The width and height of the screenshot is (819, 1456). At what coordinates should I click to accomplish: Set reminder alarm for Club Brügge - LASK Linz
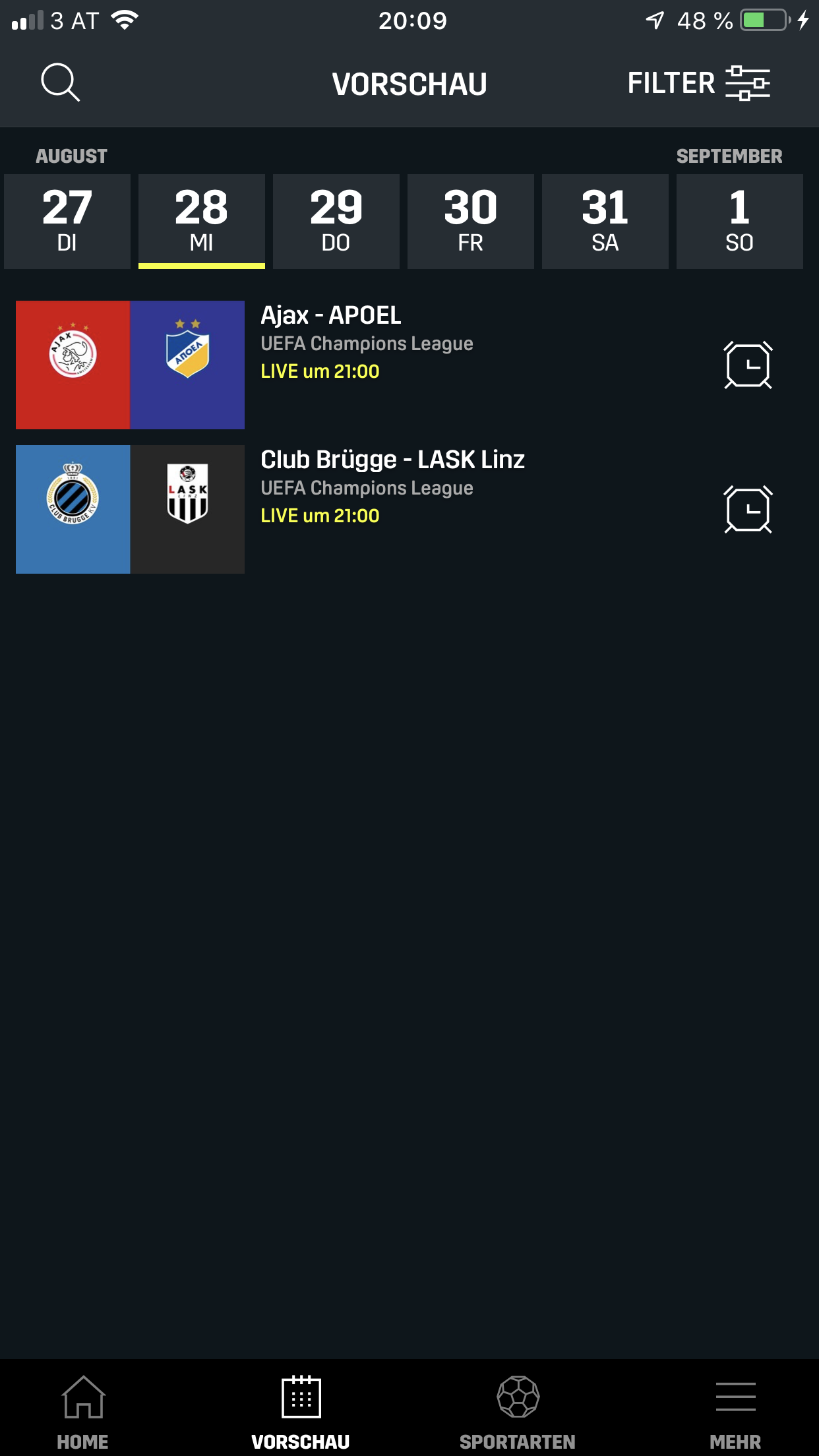pyautogui.click(x=748, y=509)
